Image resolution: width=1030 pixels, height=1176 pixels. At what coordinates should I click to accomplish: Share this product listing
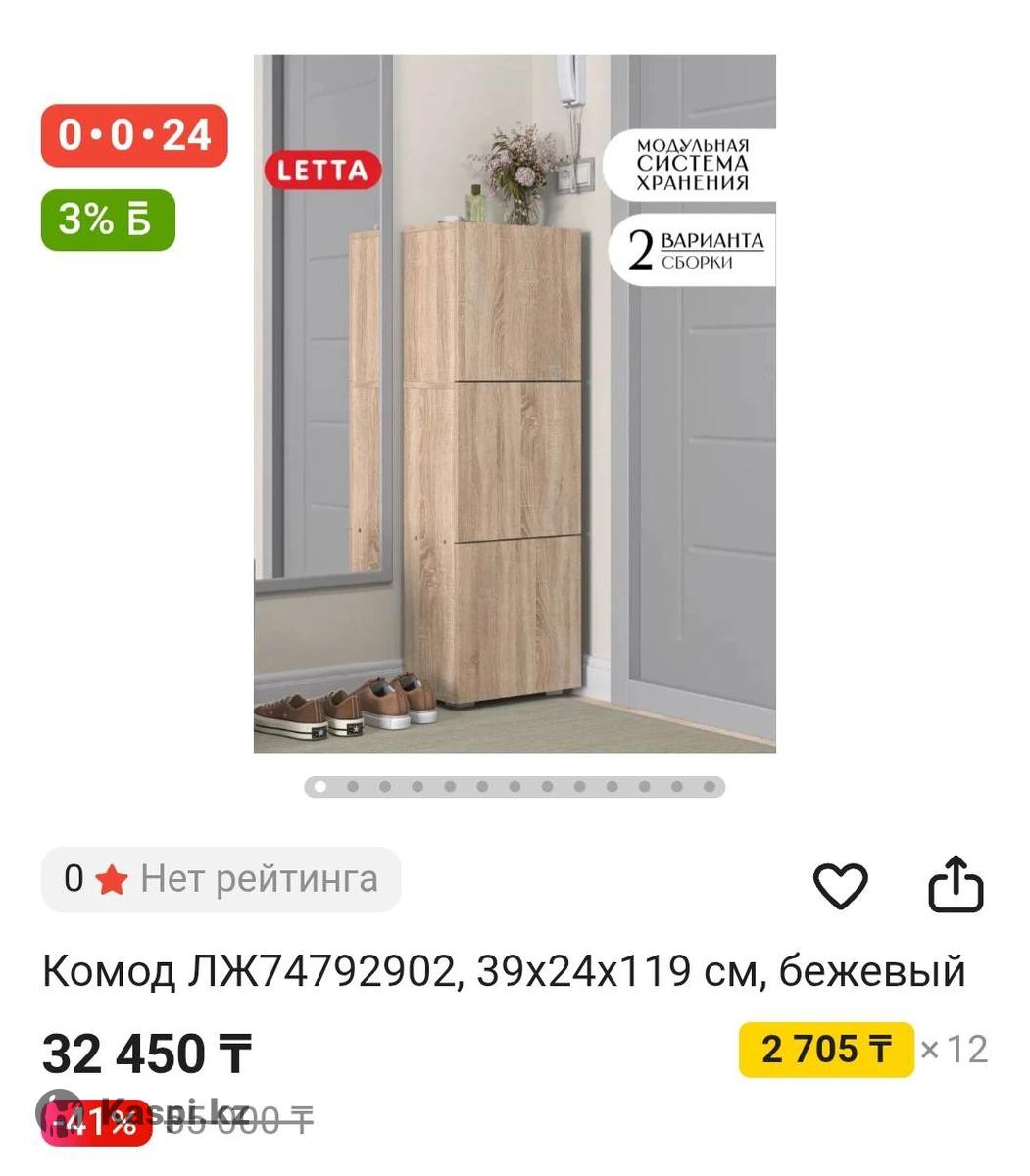[x=955, y=885]
